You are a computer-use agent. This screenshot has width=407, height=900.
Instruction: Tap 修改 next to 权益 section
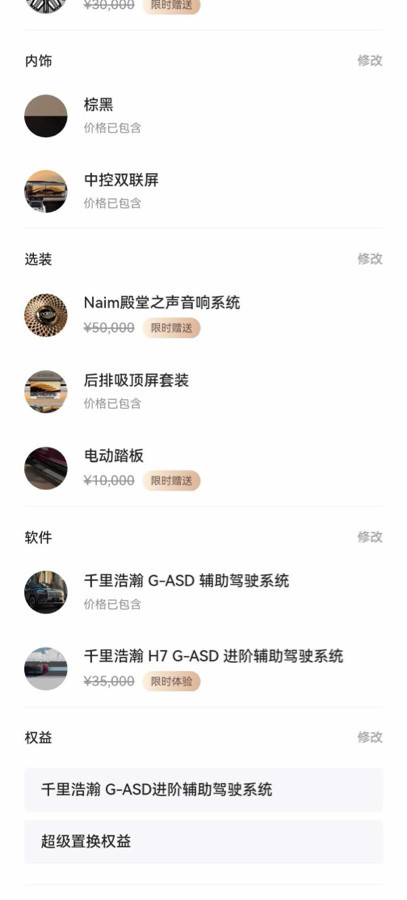tap(370, 737)
